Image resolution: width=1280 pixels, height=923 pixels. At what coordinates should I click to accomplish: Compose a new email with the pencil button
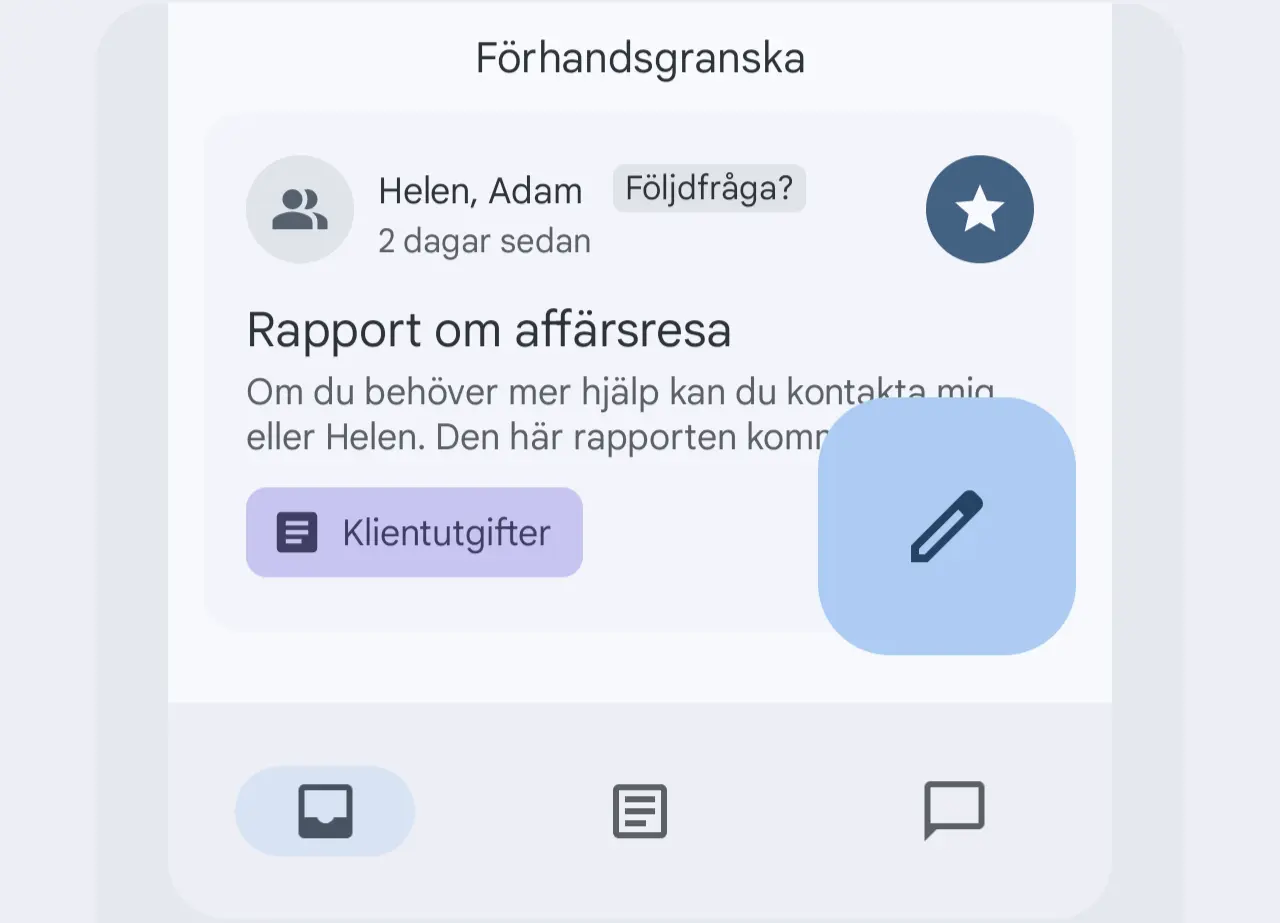946,526
